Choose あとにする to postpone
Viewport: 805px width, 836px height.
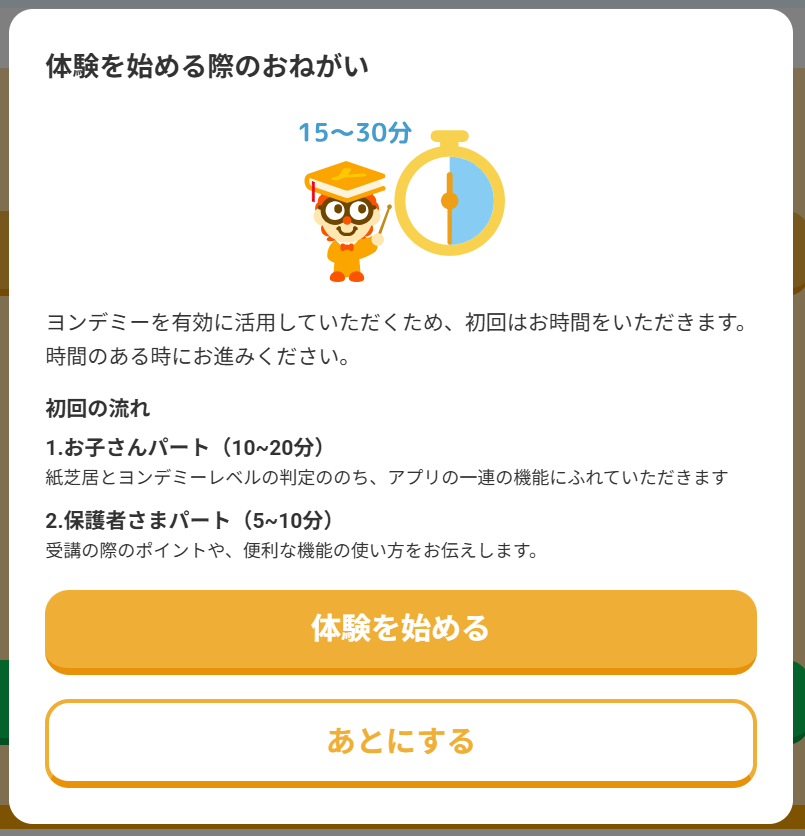[400, 741]
